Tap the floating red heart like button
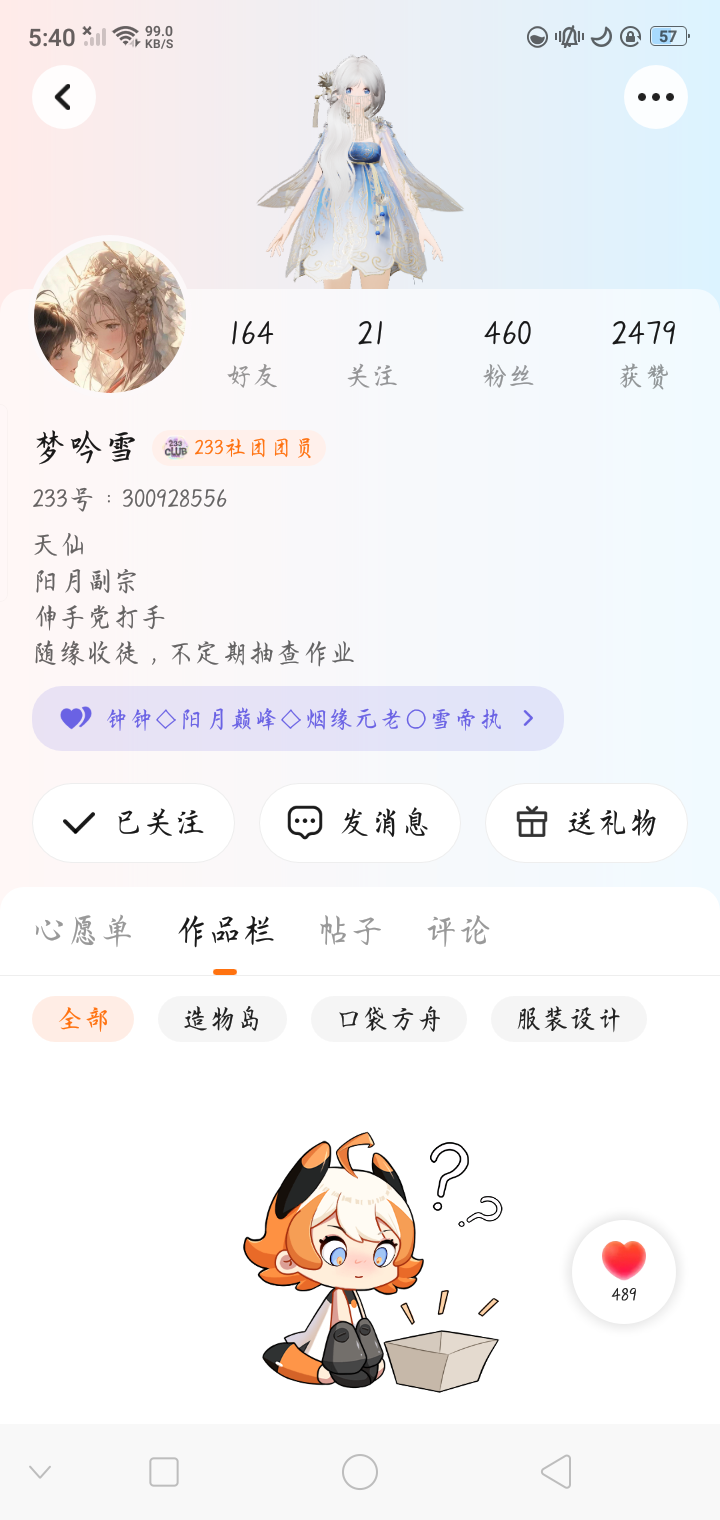 [624, 1271]
